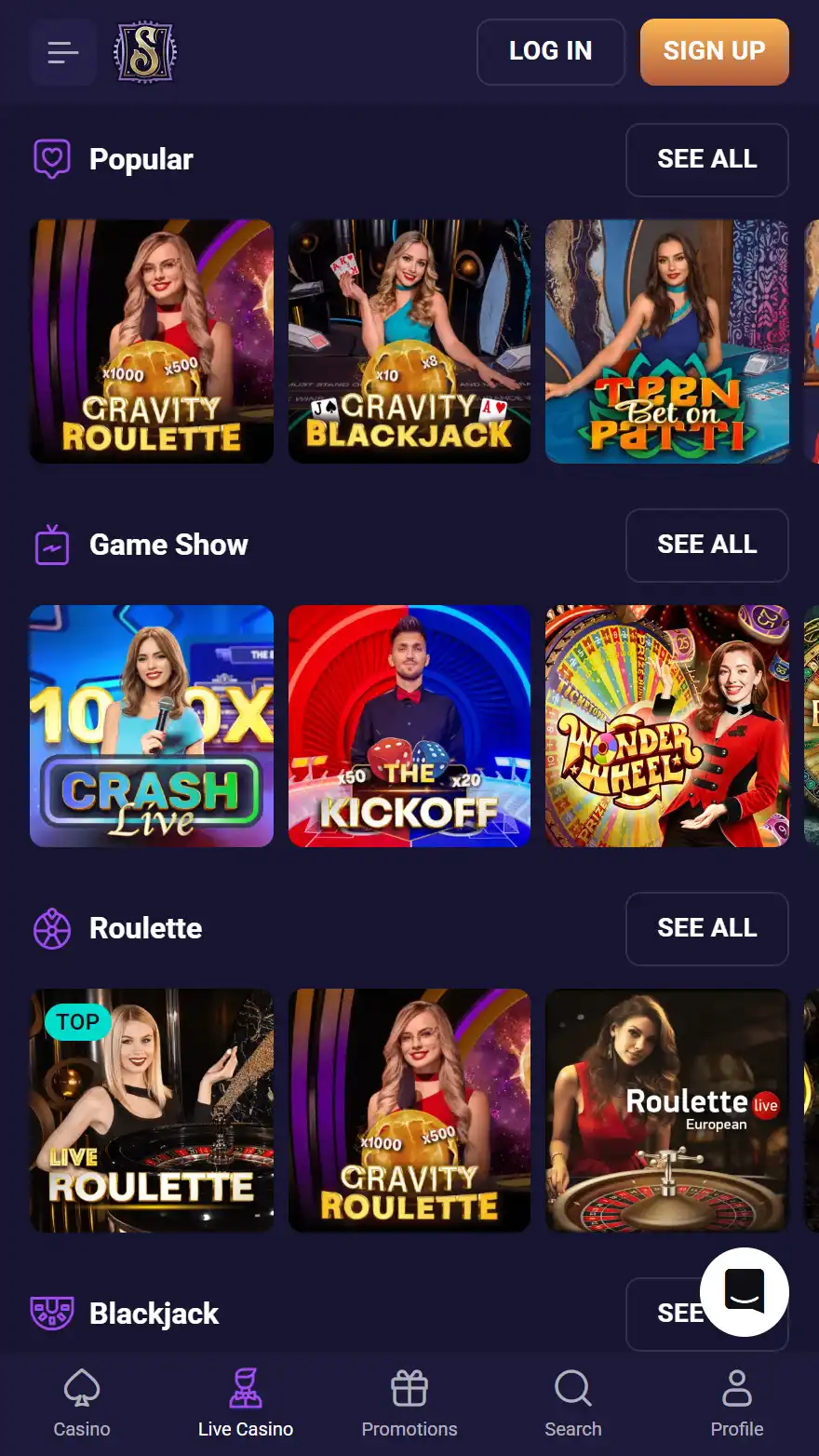The image size is (819, 1456).
Task: Open The Kickoff game show
Action: click(409, 726)
